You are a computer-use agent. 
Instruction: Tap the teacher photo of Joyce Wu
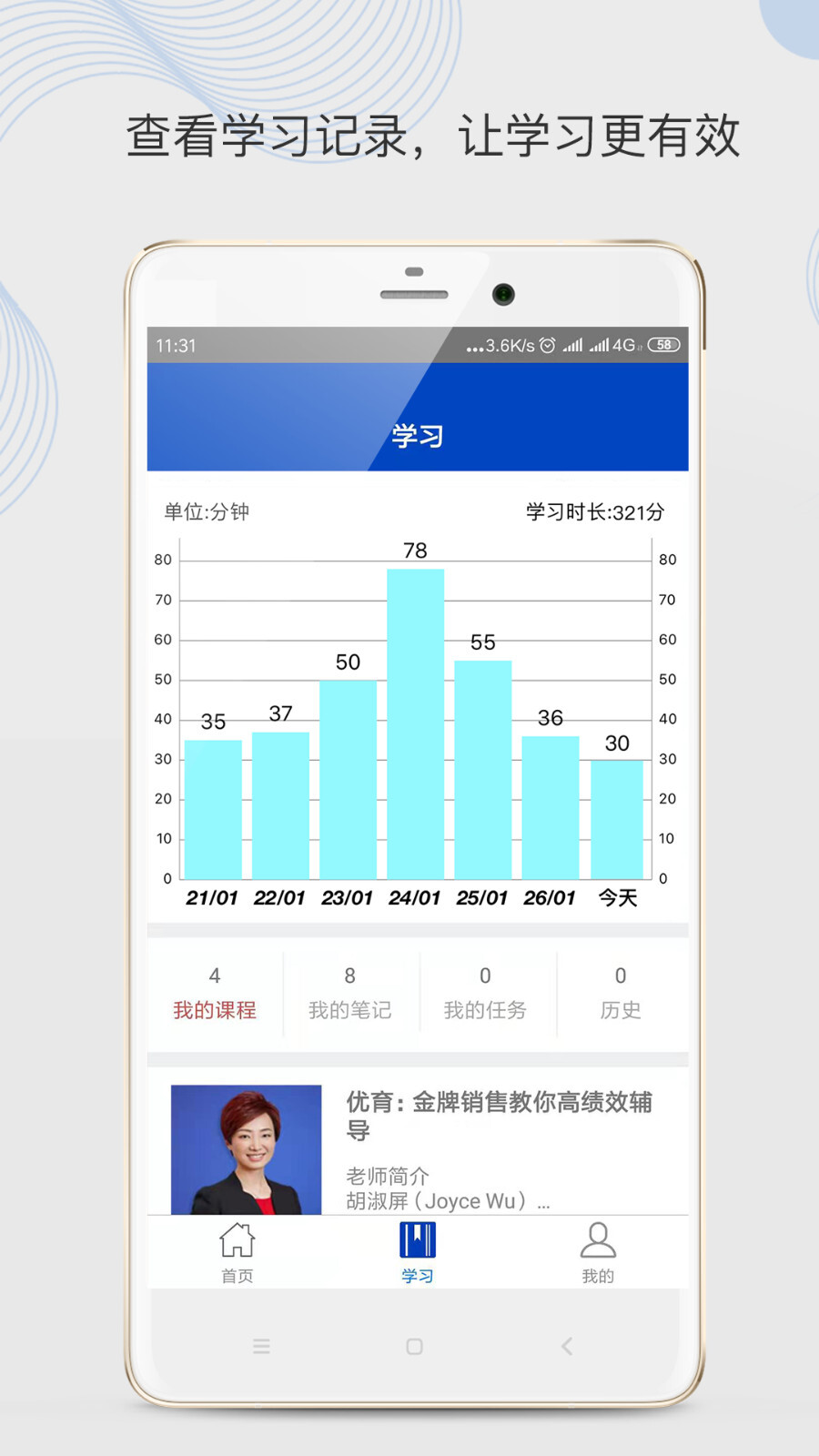tap(247, 1148)
